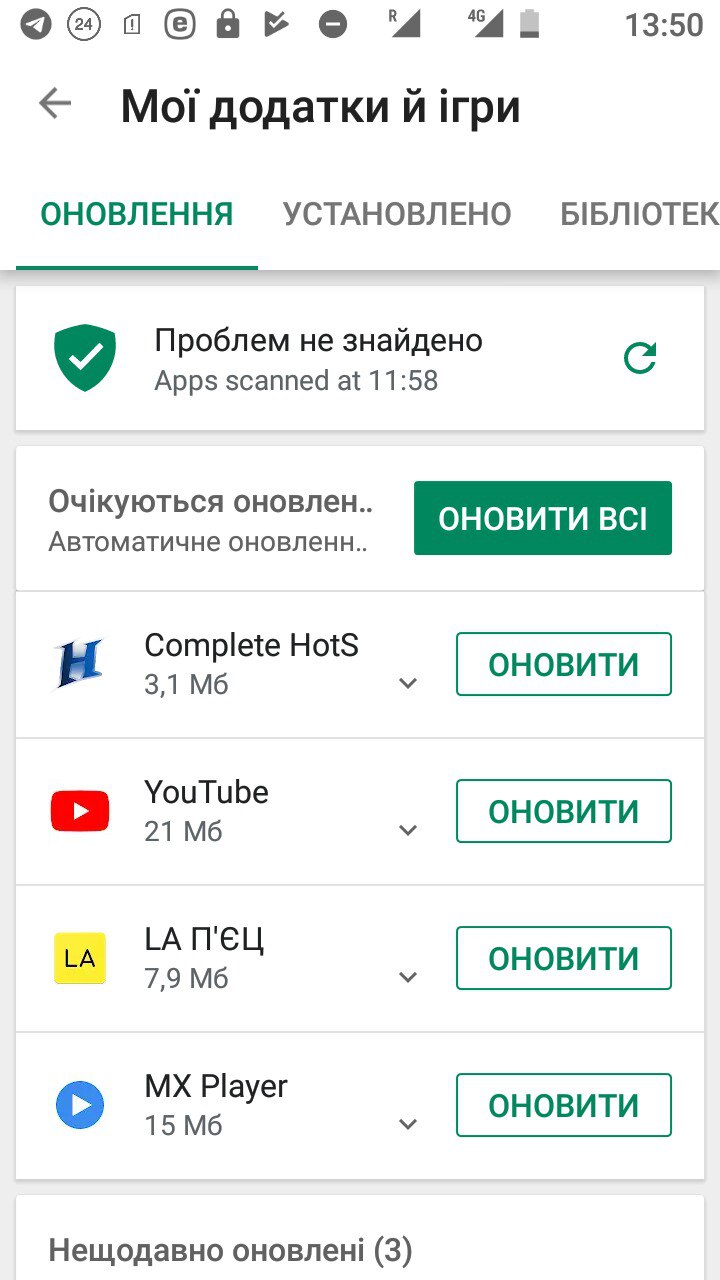Screen dimensions: 720x1280
Task: Expand details for Complete HotS
Action: click(407, 684)
